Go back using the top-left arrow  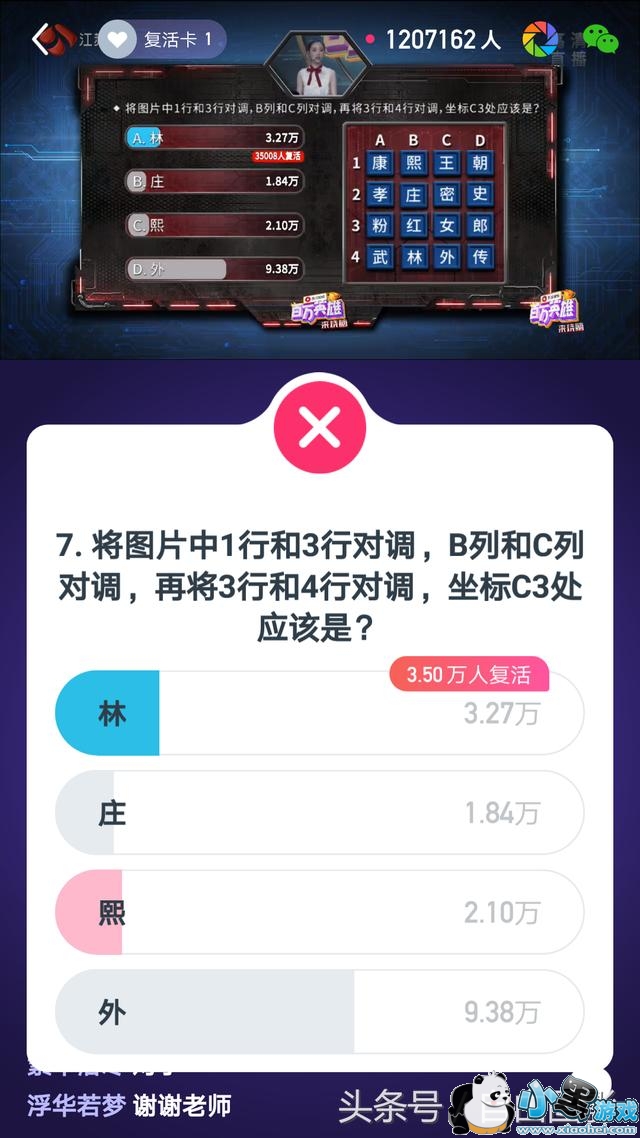43,38
